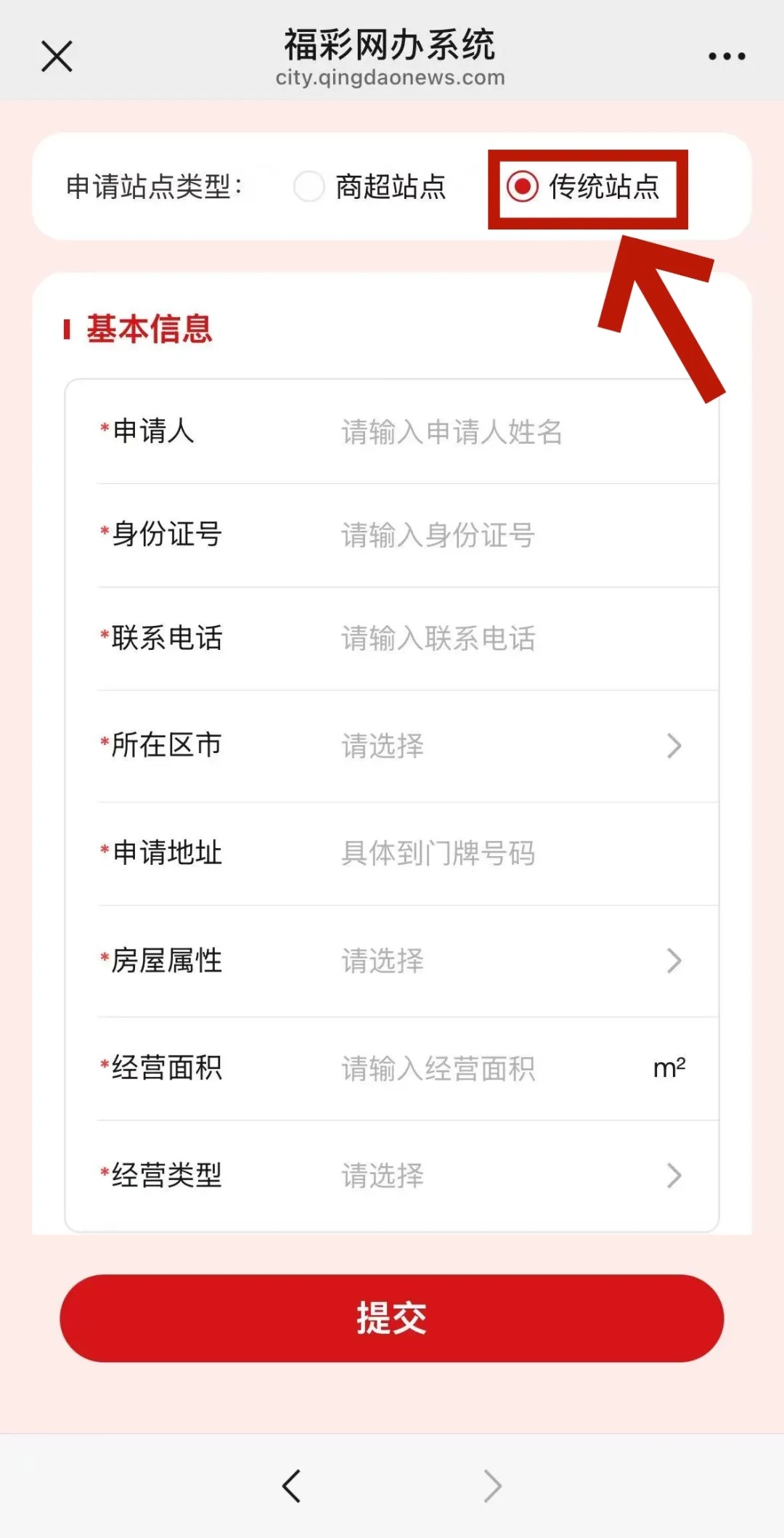Open the three-dot more options menu
The image size is (784, 1538).
pos(727,57)
